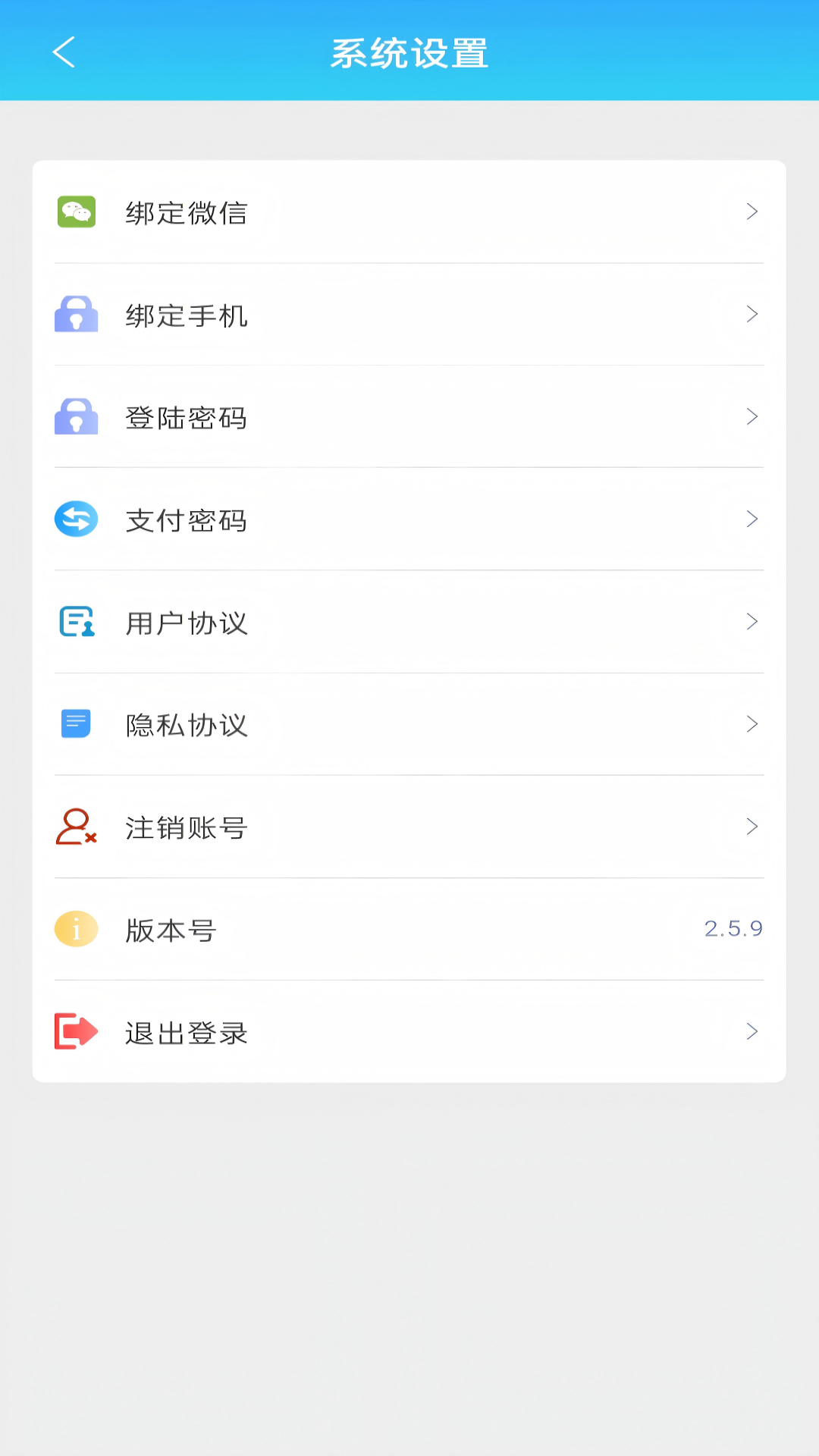Click the swap-arrows icon beside 支付密码
The width and height of the screenshot is (819, 1456).
(x=76, y=519)
